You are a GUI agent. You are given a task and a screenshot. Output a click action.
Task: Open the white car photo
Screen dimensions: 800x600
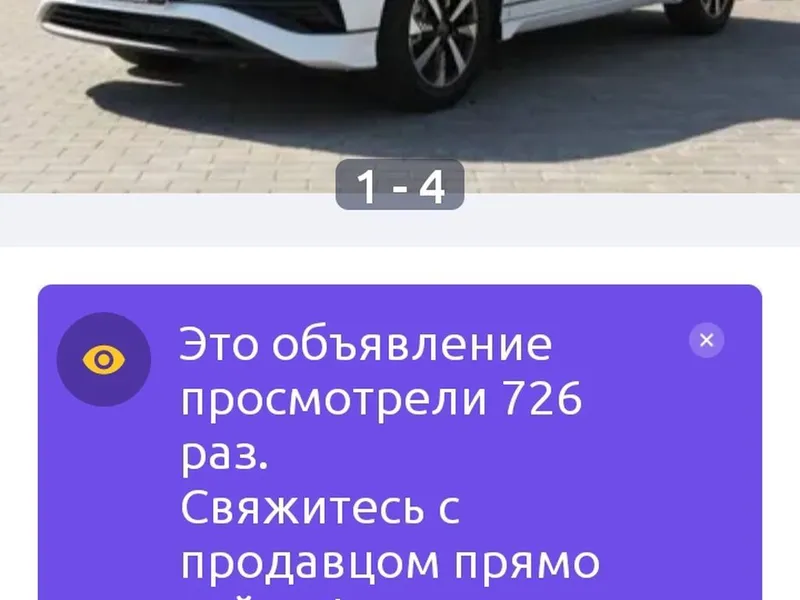[x=400, y=80]
